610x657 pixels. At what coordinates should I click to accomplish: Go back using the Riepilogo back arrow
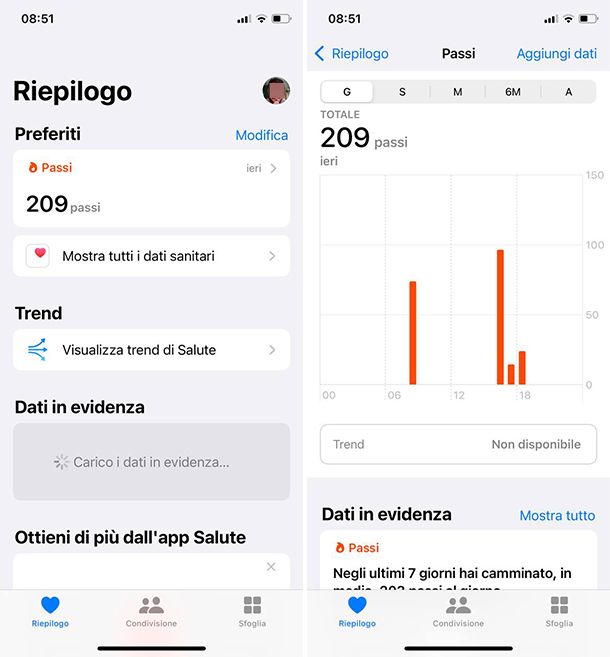coord(351,54)
